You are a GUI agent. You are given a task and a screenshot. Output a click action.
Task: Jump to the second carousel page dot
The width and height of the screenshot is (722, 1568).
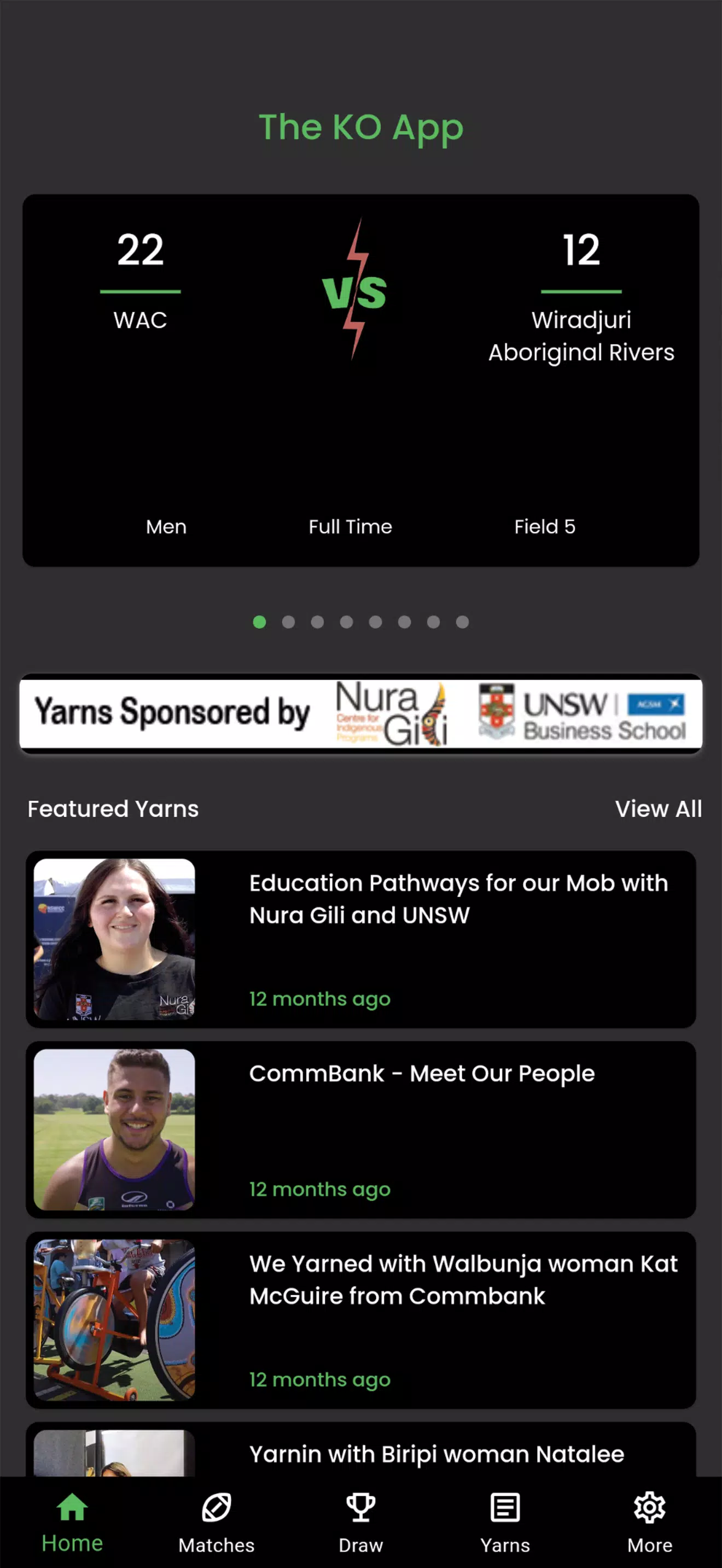(x=289, y=622)
